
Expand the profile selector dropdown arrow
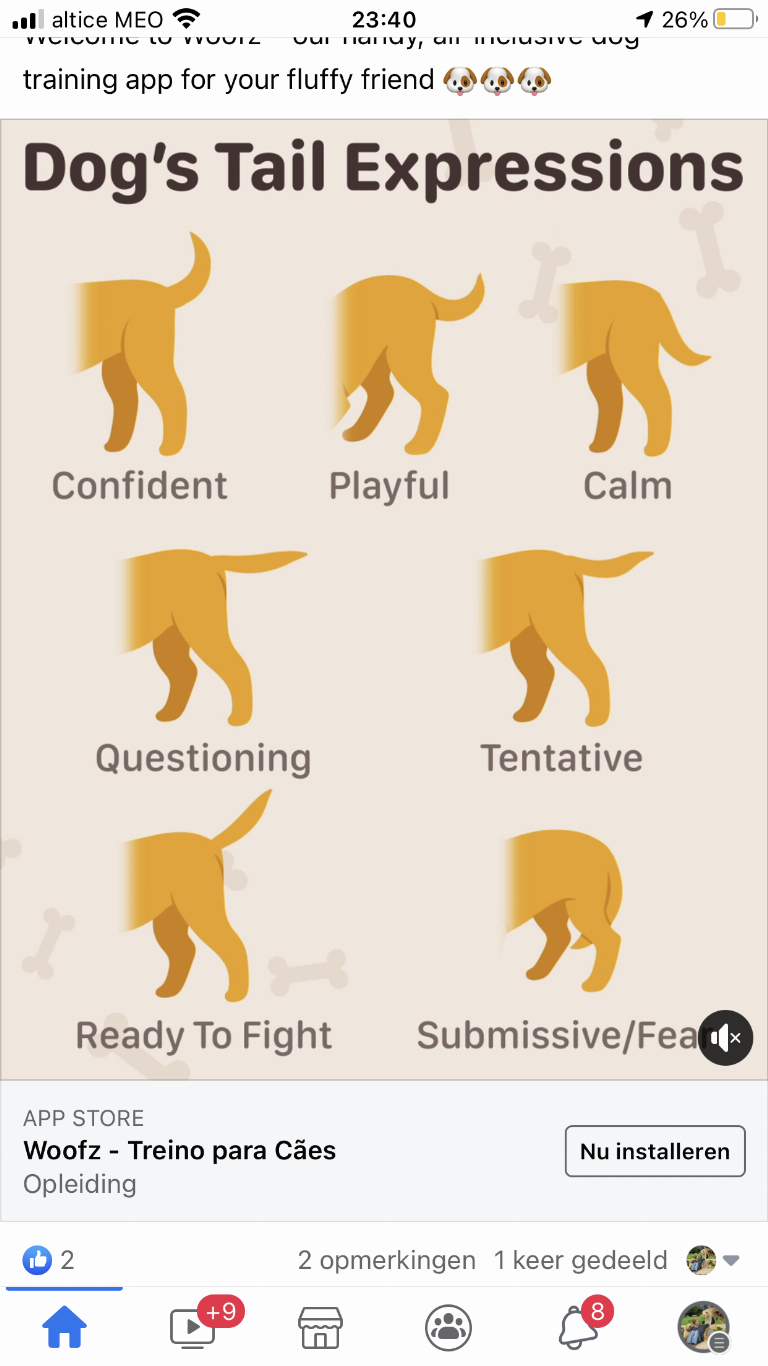coord(731,1260)
